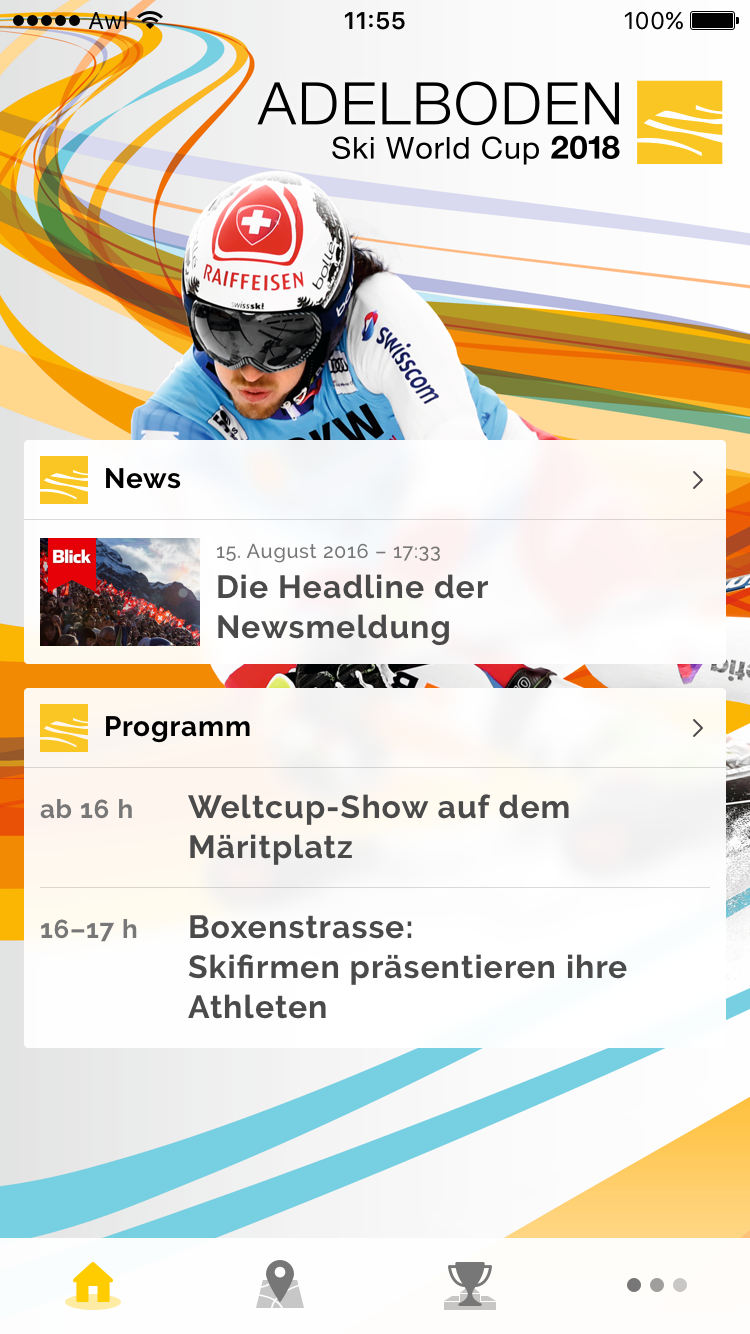Tap the logo icon beside the News header
The height and width of the screenshot is (1334, 750).
(x=62, y=479)
